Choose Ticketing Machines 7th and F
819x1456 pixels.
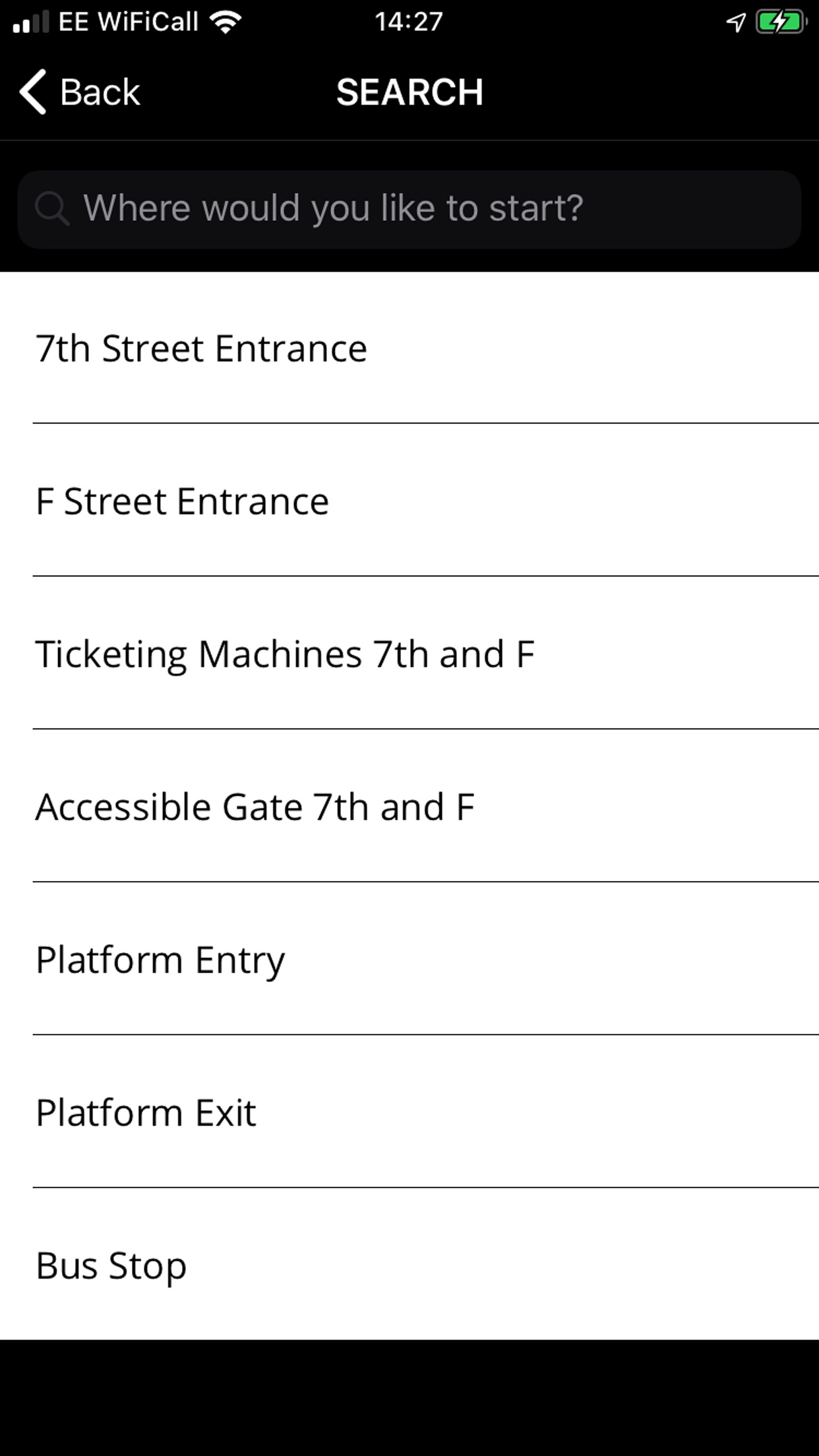(286, 653)
